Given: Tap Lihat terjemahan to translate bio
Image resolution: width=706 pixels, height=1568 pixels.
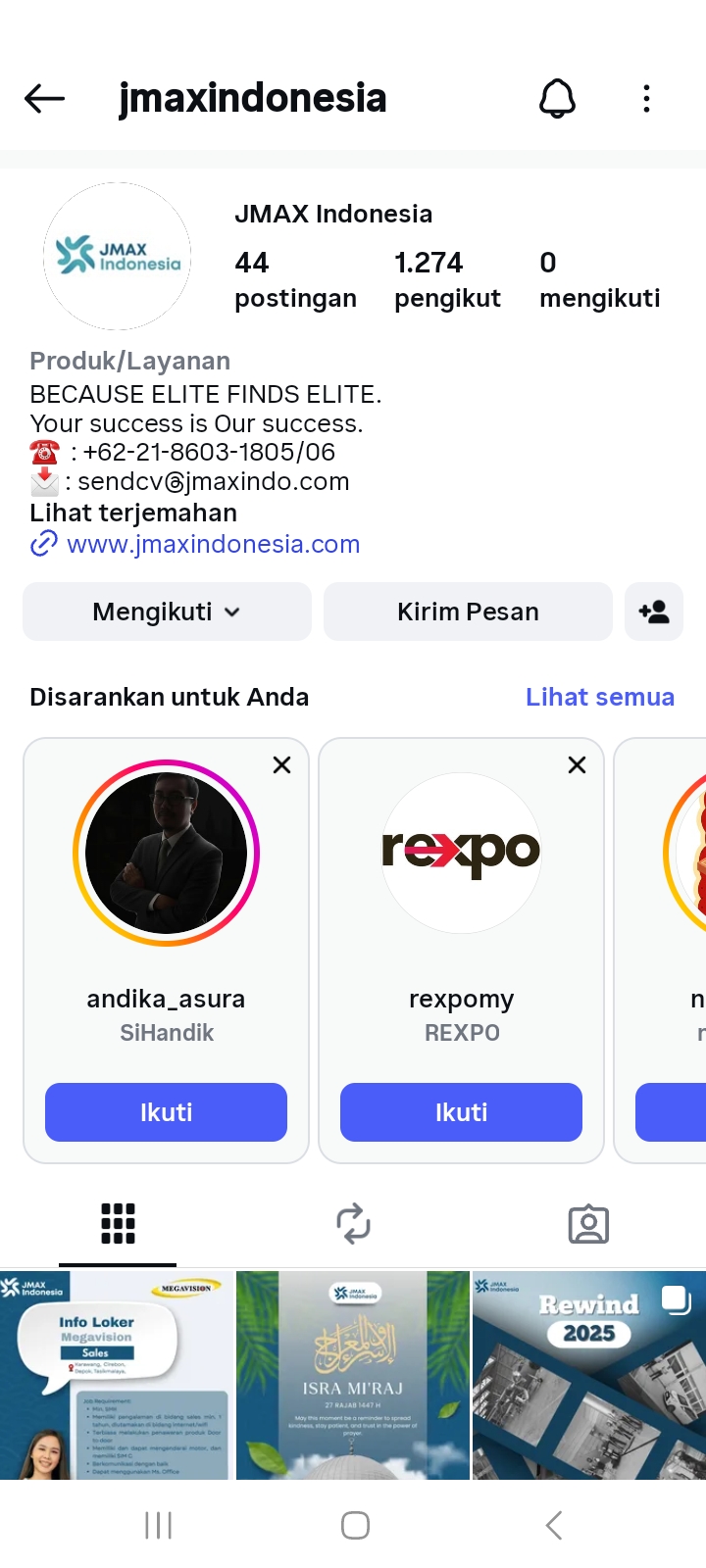Looking at the screenshot, I should click(133, 513).
